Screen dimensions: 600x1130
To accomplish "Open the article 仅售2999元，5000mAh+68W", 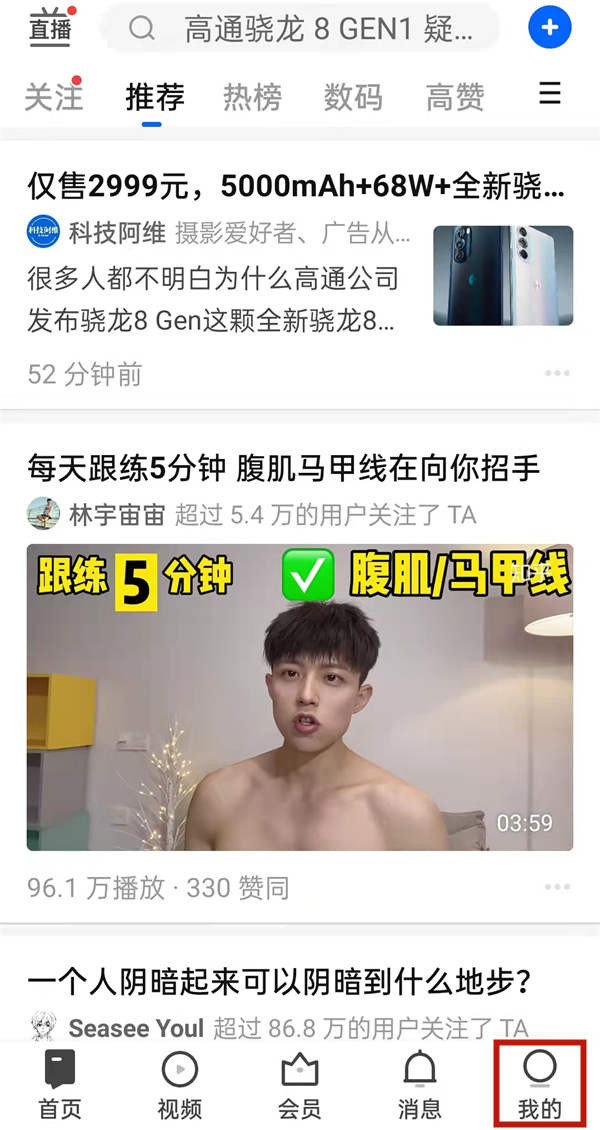I will tap(296, 186).
